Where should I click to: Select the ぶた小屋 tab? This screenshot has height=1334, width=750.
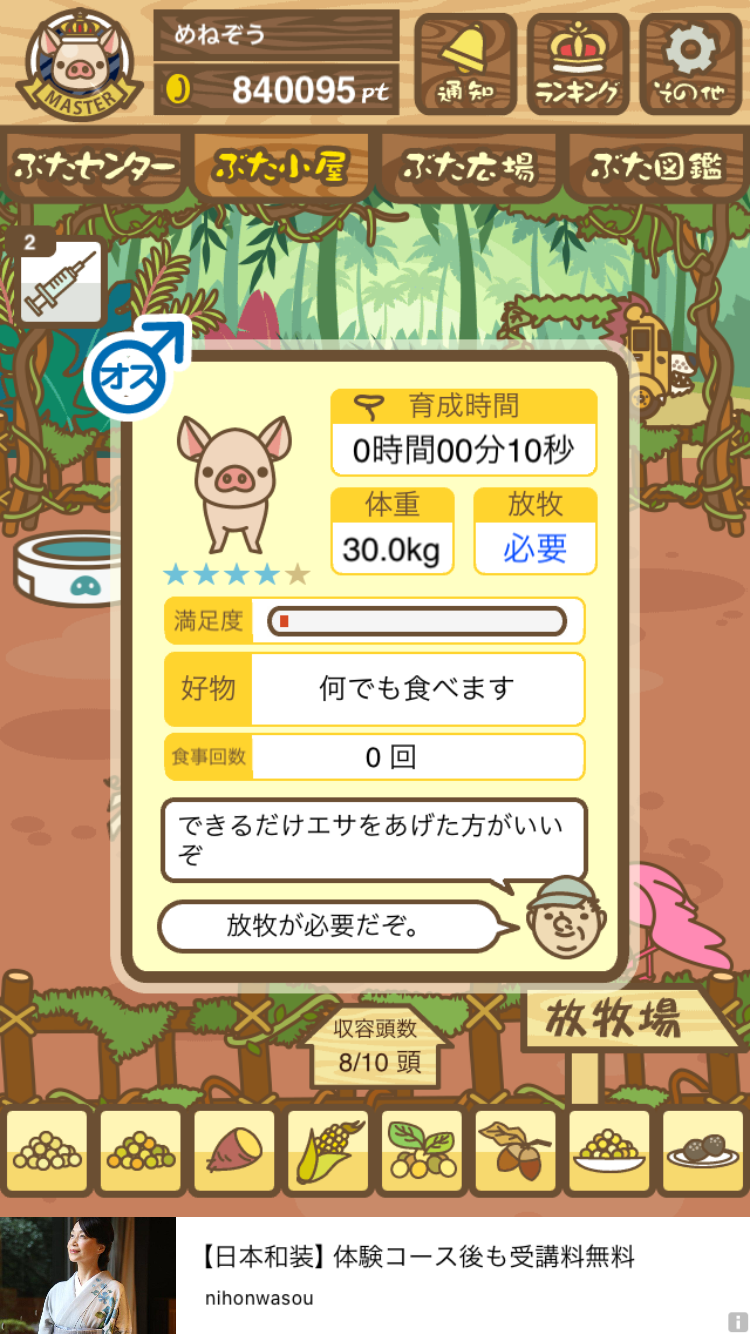[281, 167]
